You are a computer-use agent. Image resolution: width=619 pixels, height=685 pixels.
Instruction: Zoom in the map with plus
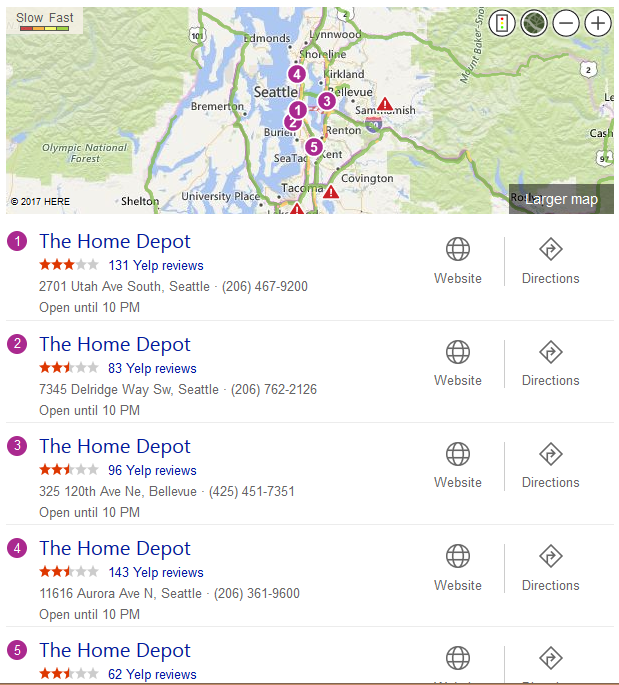597,23
